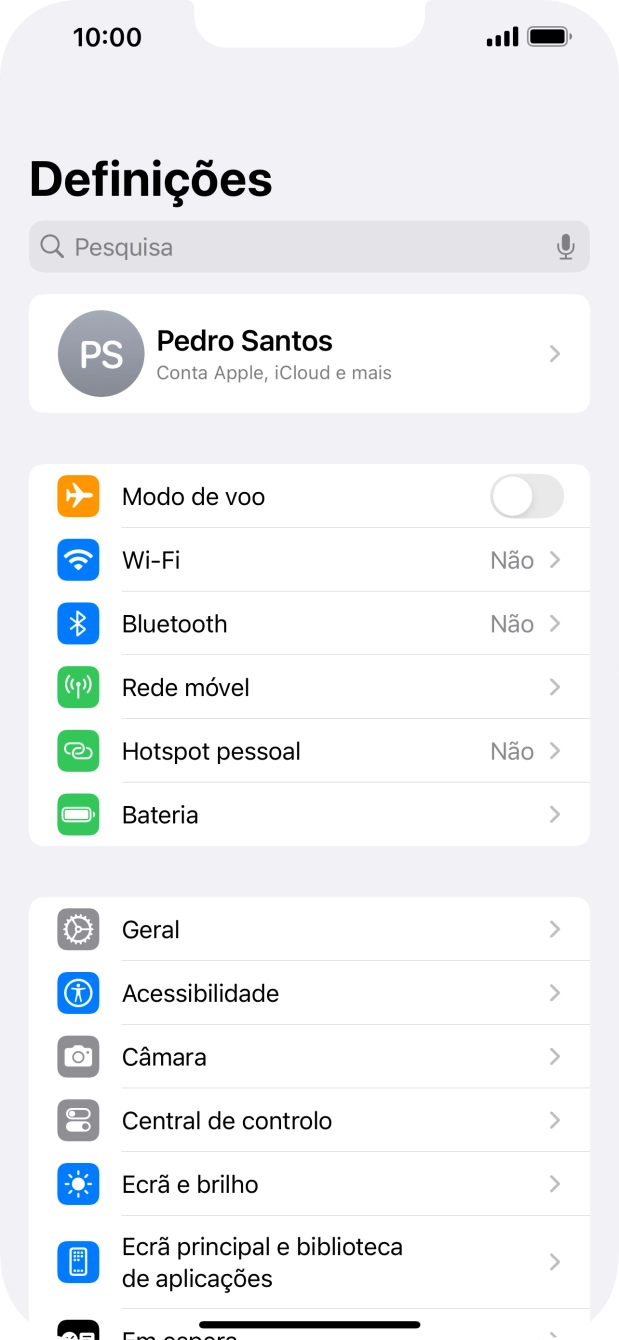Open Wi-Fi settings
The height and width of the screenshot is (1340, 619).
point(309,560)
